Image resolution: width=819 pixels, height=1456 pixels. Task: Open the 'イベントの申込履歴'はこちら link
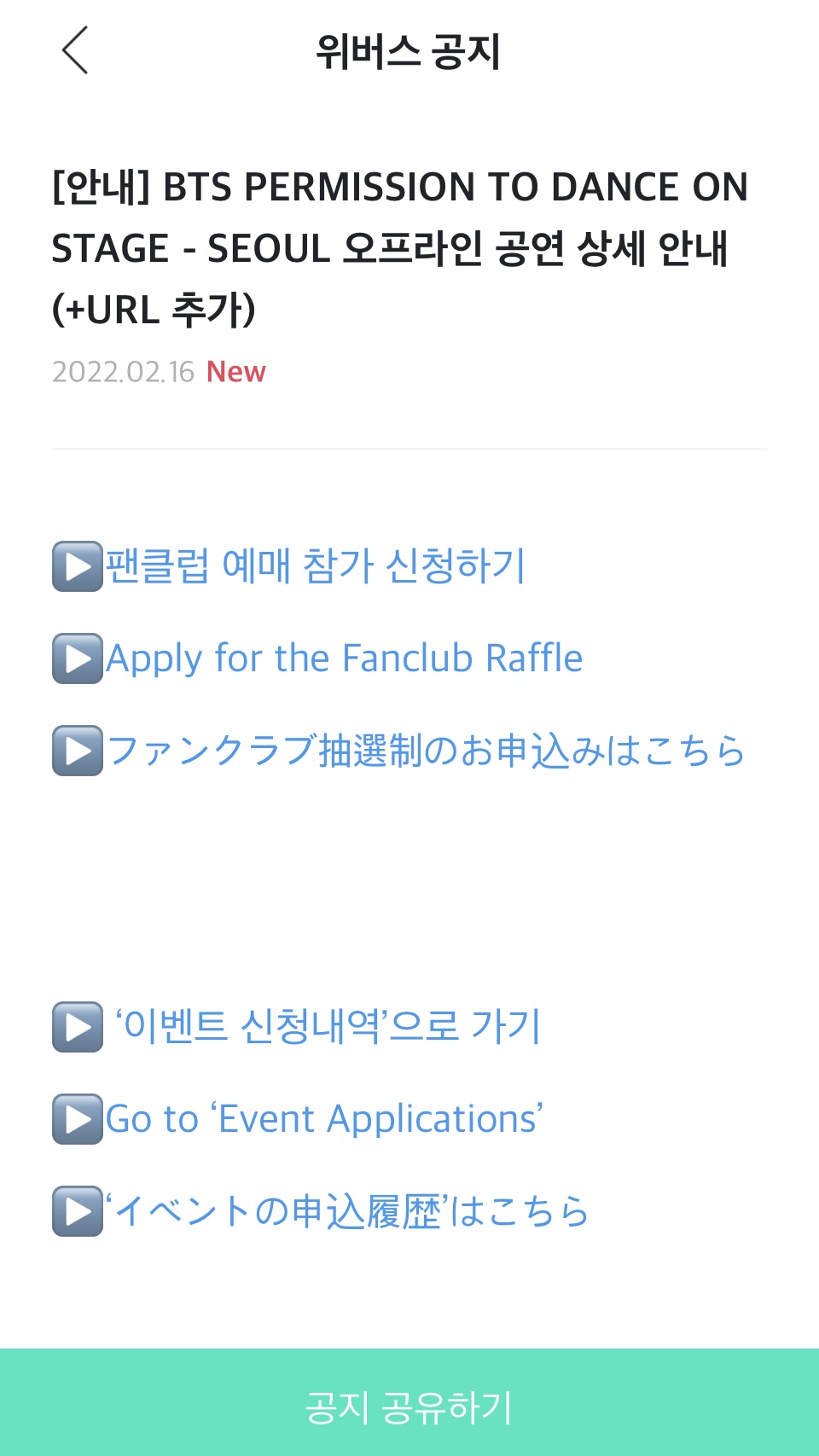[x=347, y=1211]
